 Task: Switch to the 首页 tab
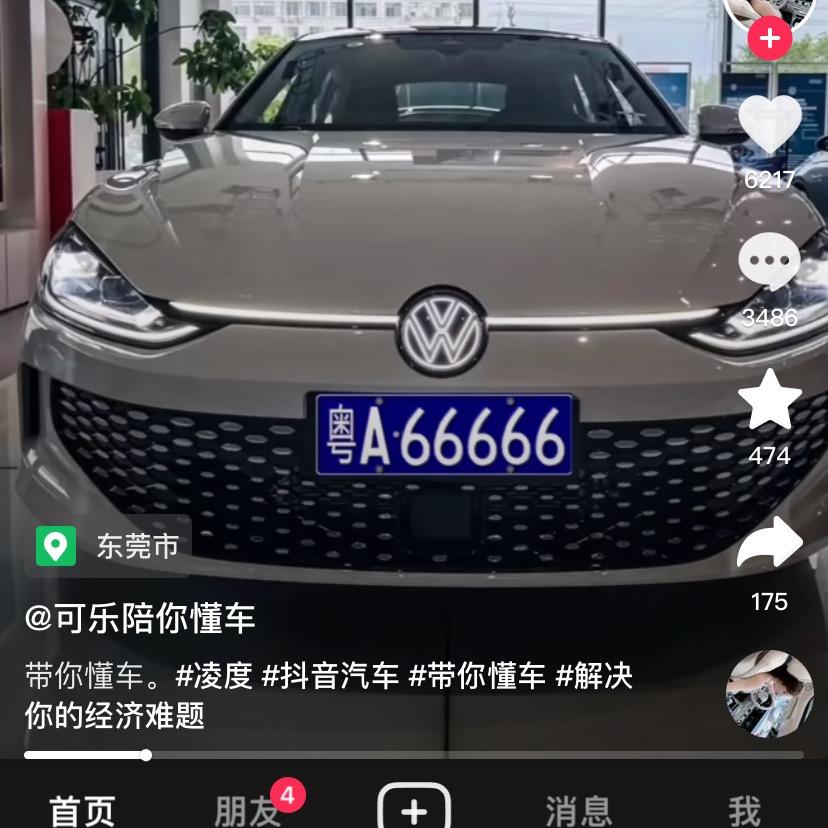point(83,810)
